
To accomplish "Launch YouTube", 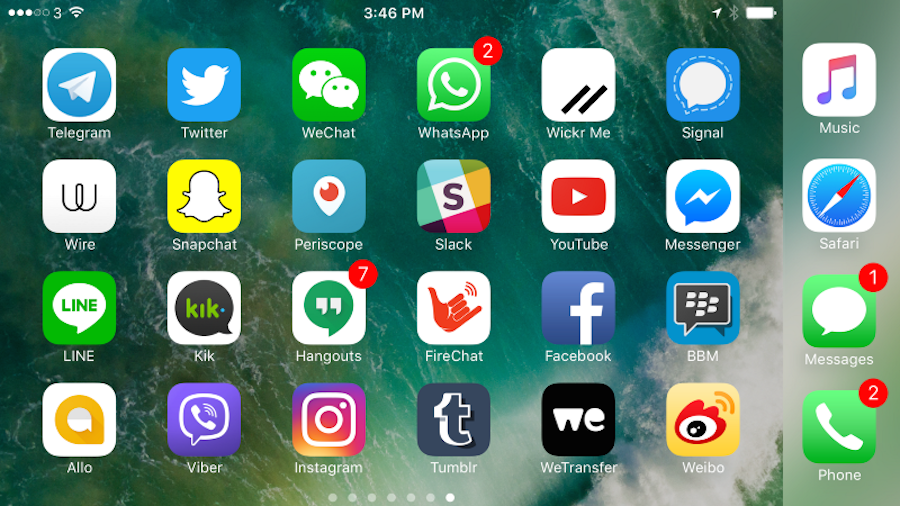I will (578, 197).
